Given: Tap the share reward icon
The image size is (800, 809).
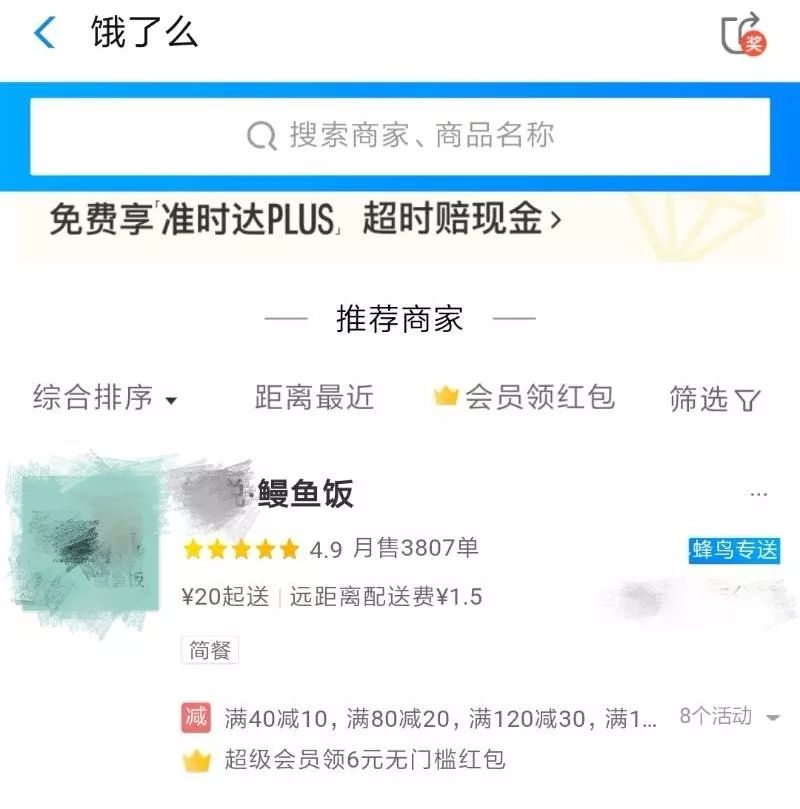Looking at the screenshot, I should [742, 33].
